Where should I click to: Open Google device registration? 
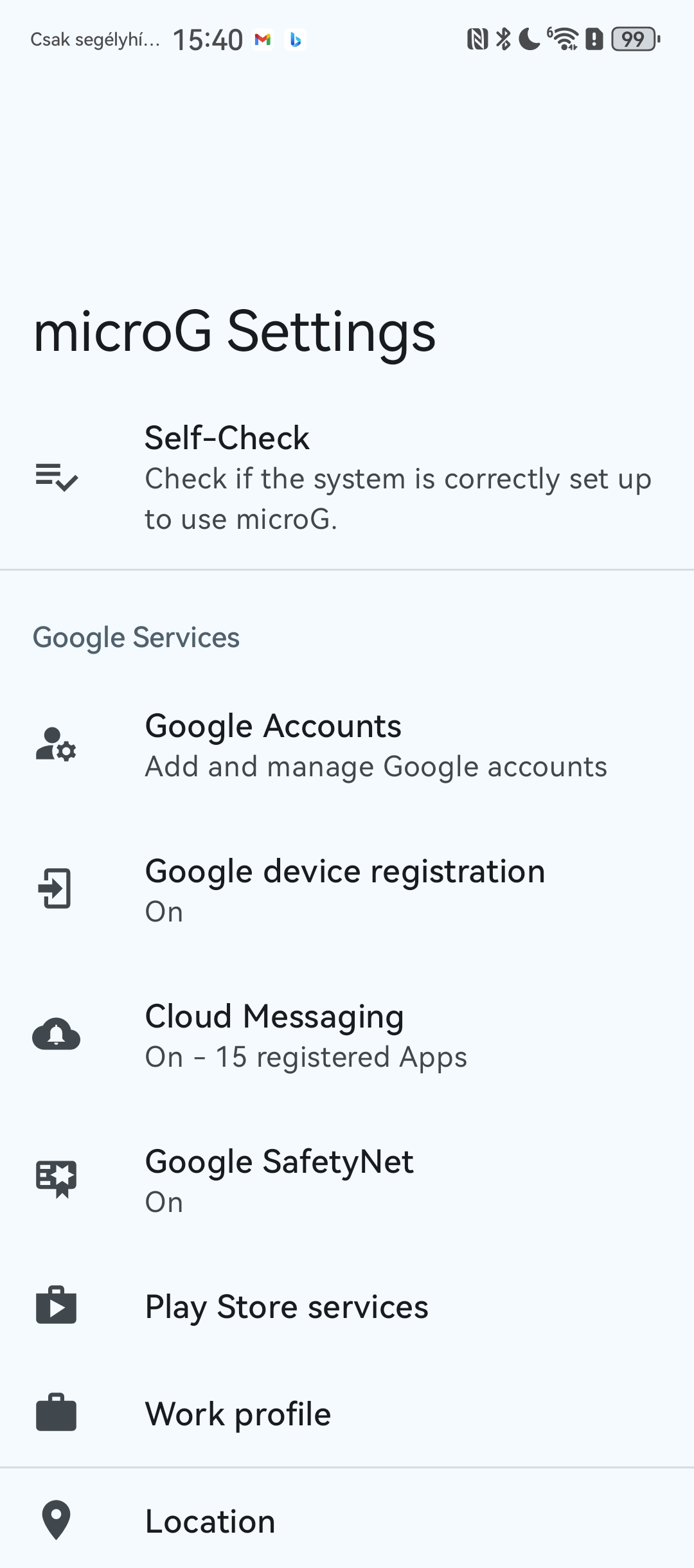coord(347,891)
